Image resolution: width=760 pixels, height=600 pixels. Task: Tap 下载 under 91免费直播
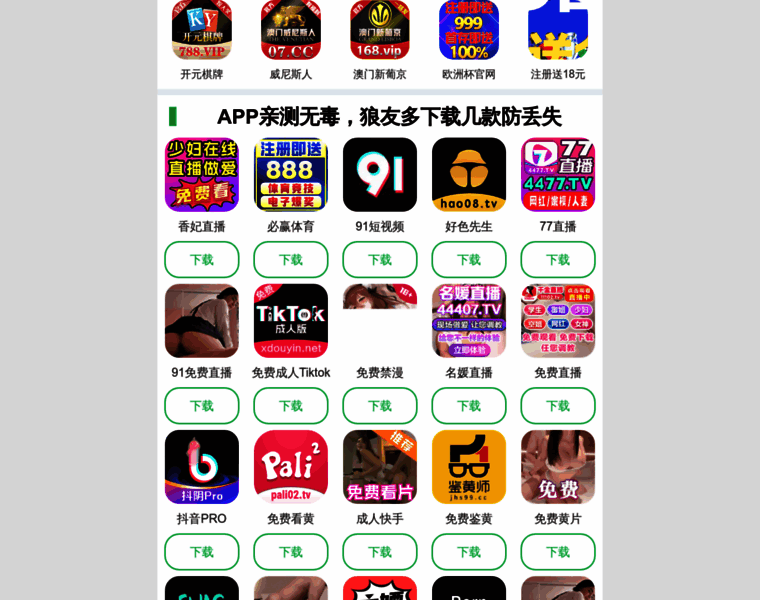point(201,406)
